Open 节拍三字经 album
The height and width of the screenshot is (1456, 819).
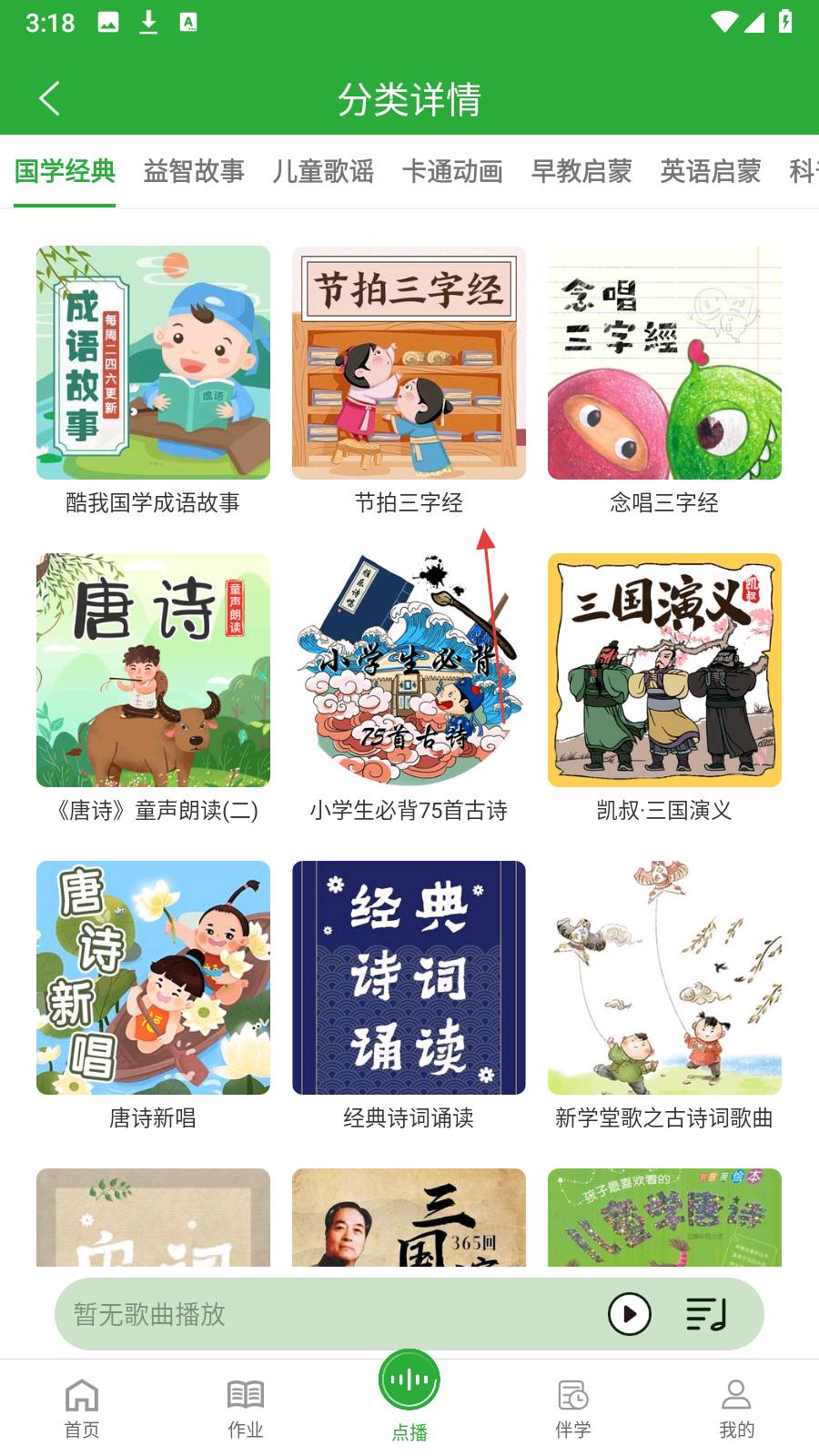tap(409, 363)
